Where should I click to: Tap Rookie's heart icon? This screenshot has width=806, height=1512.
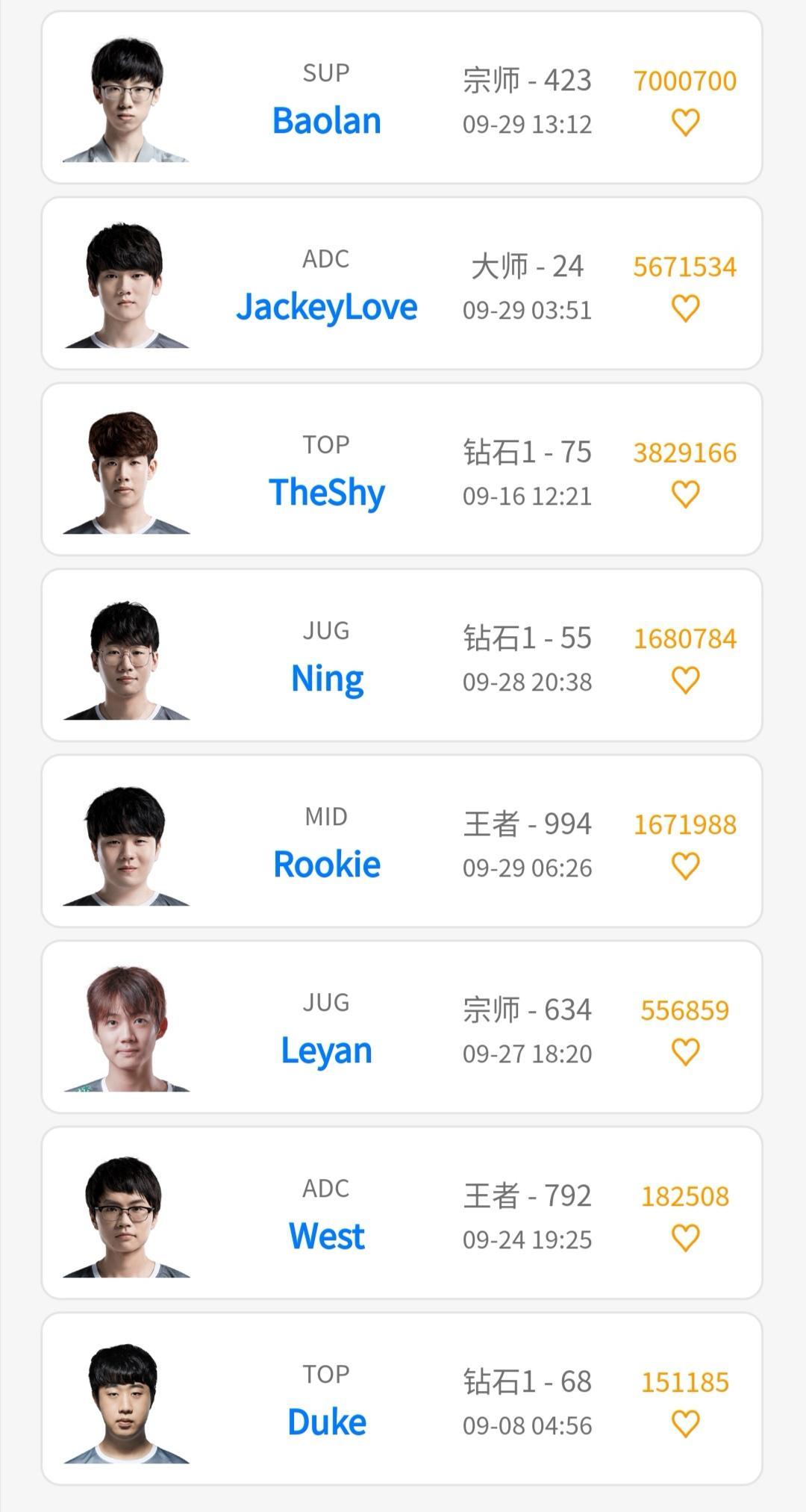685,866
